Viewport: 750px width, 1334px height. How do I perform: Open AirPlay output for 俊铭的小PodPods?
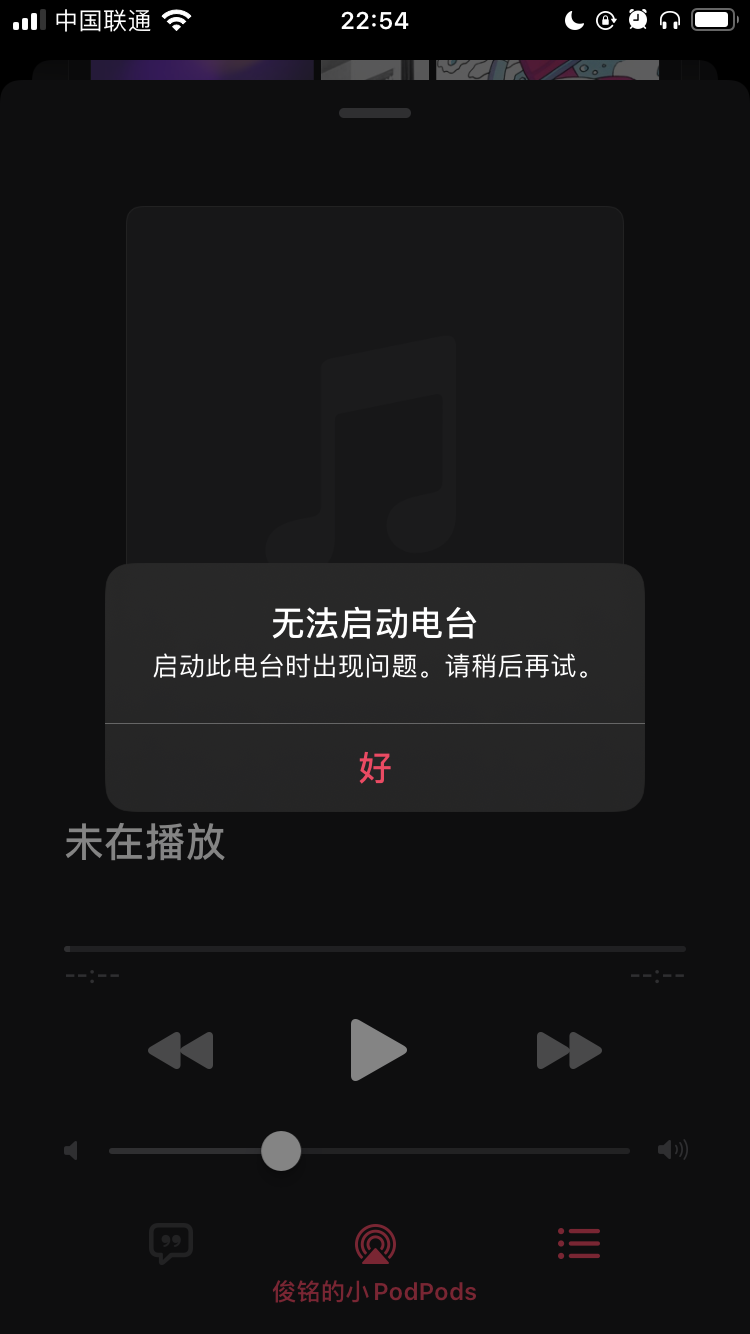point(375,1245)
